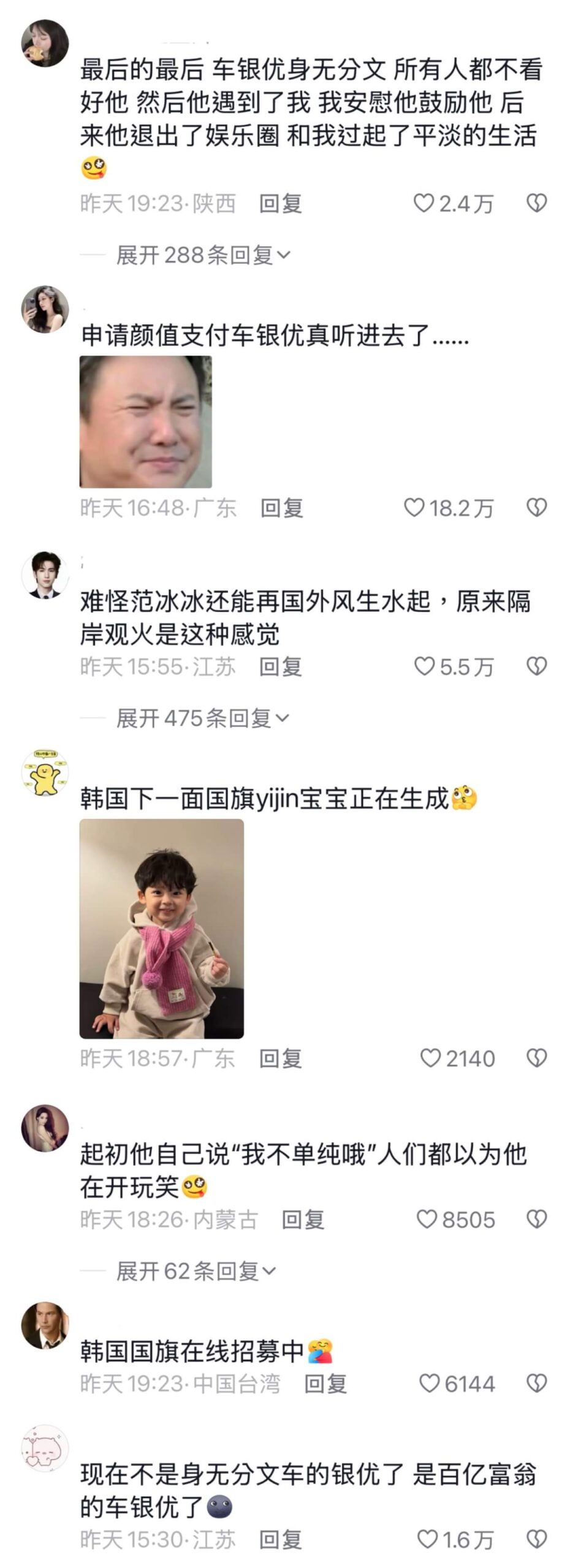Image resolution: width=570 pixels, height=1568 pixels.
Task: Dislike the yijin宝宝 comment
Action: click(537, 1058)
